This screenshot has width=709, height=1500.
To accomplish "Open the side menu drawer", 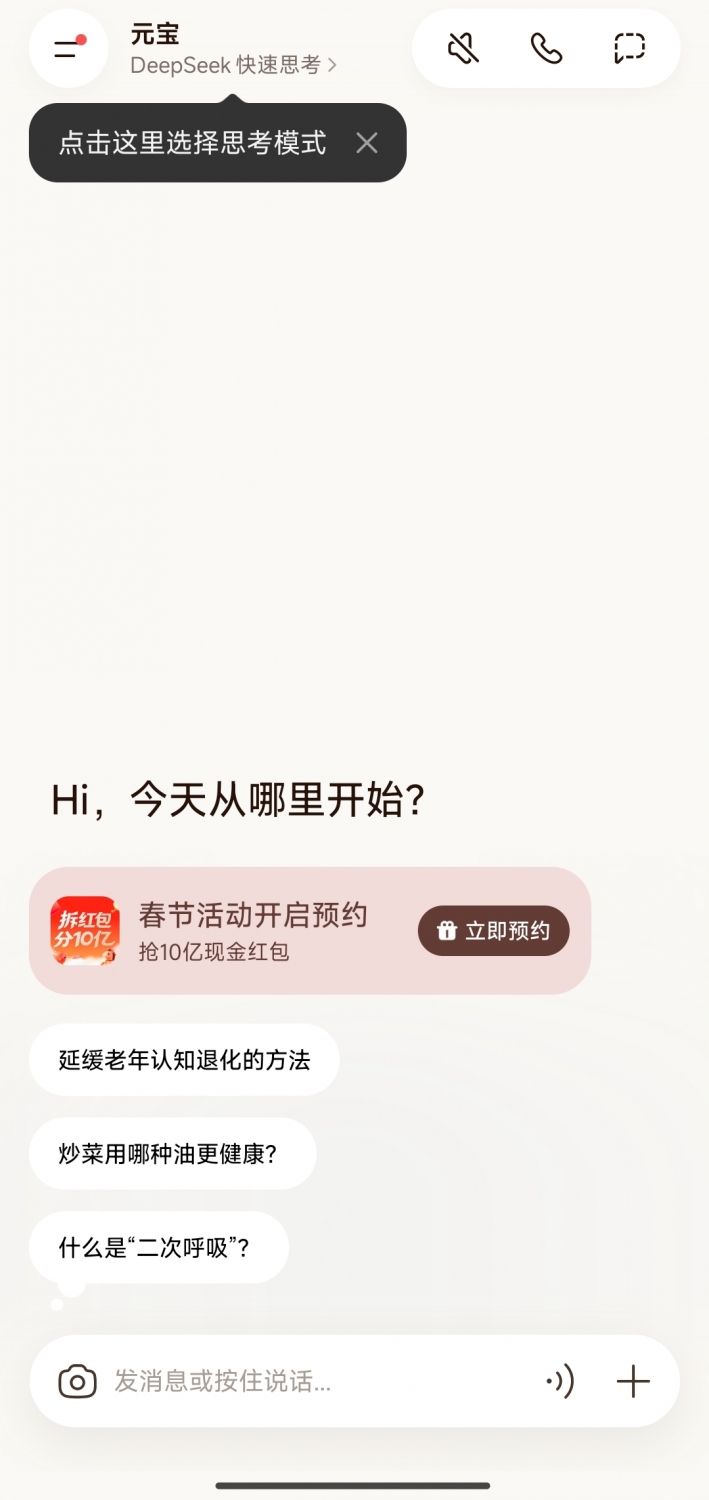I will pos(68,48).
